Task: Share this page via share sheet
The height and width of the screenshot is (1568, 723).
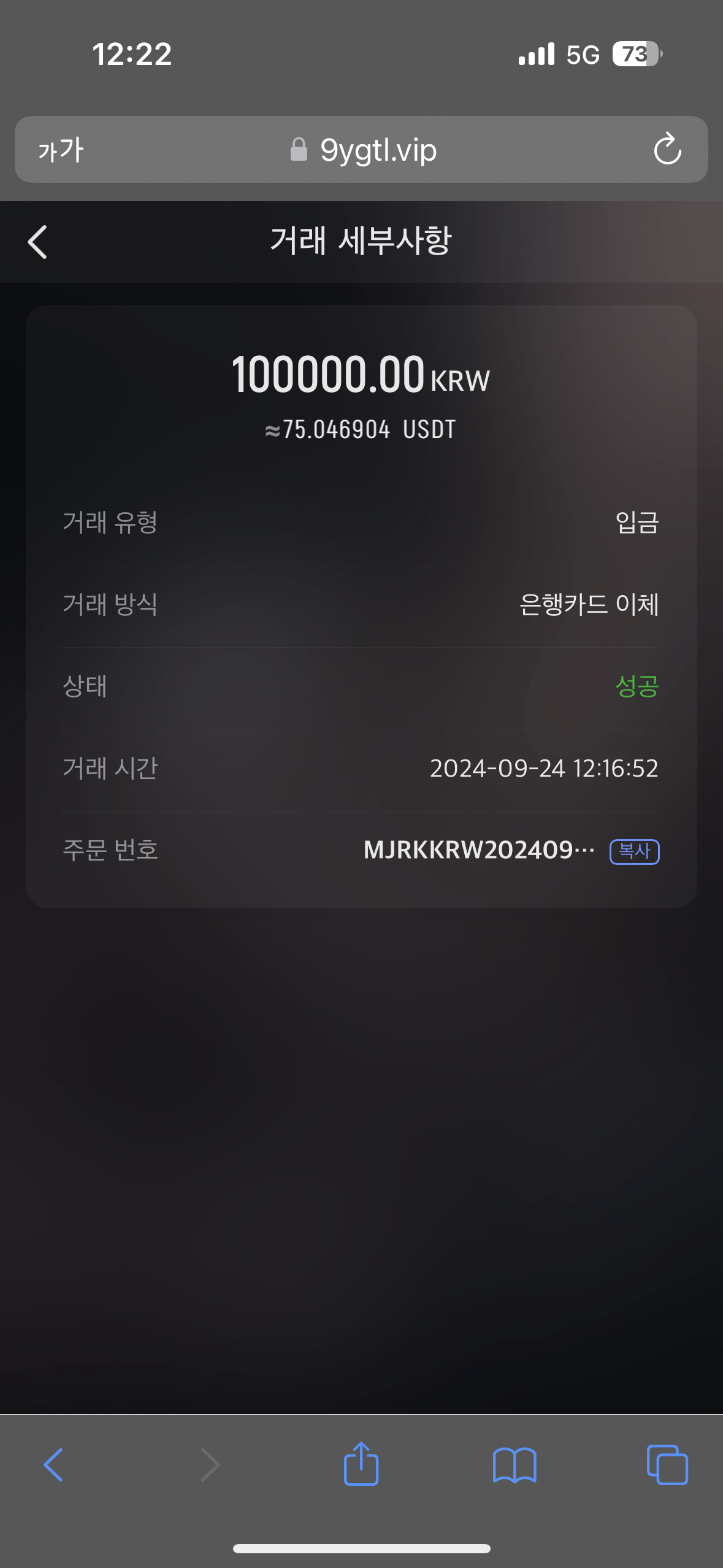Action: coord(361,1464)
